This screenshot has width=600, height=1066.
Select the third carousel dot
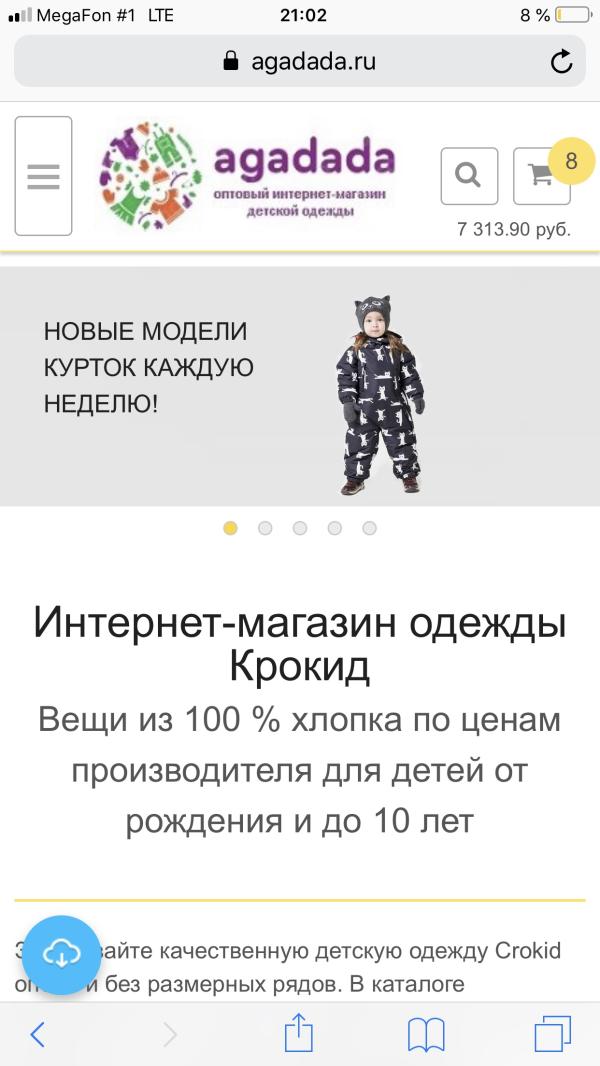(x=300, y=528)
